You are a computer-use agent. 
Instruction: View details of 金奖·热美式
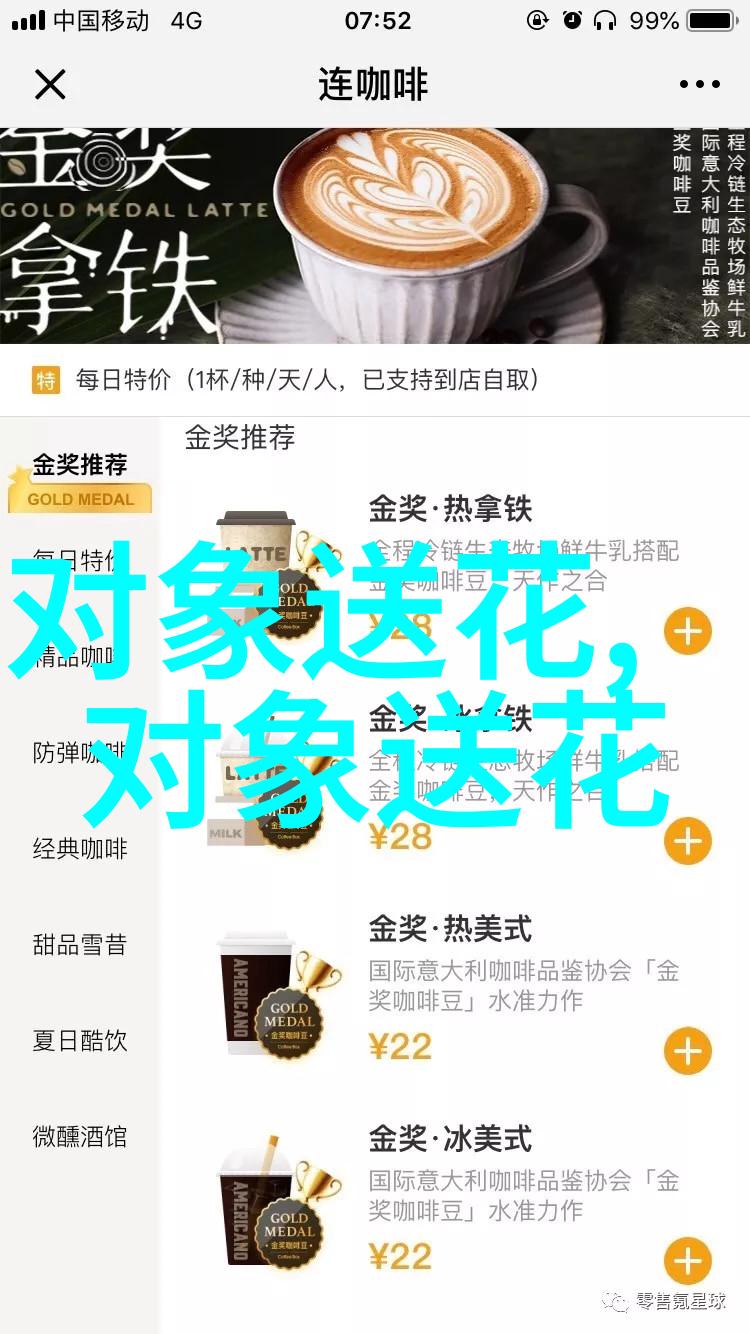coord(450,929)
